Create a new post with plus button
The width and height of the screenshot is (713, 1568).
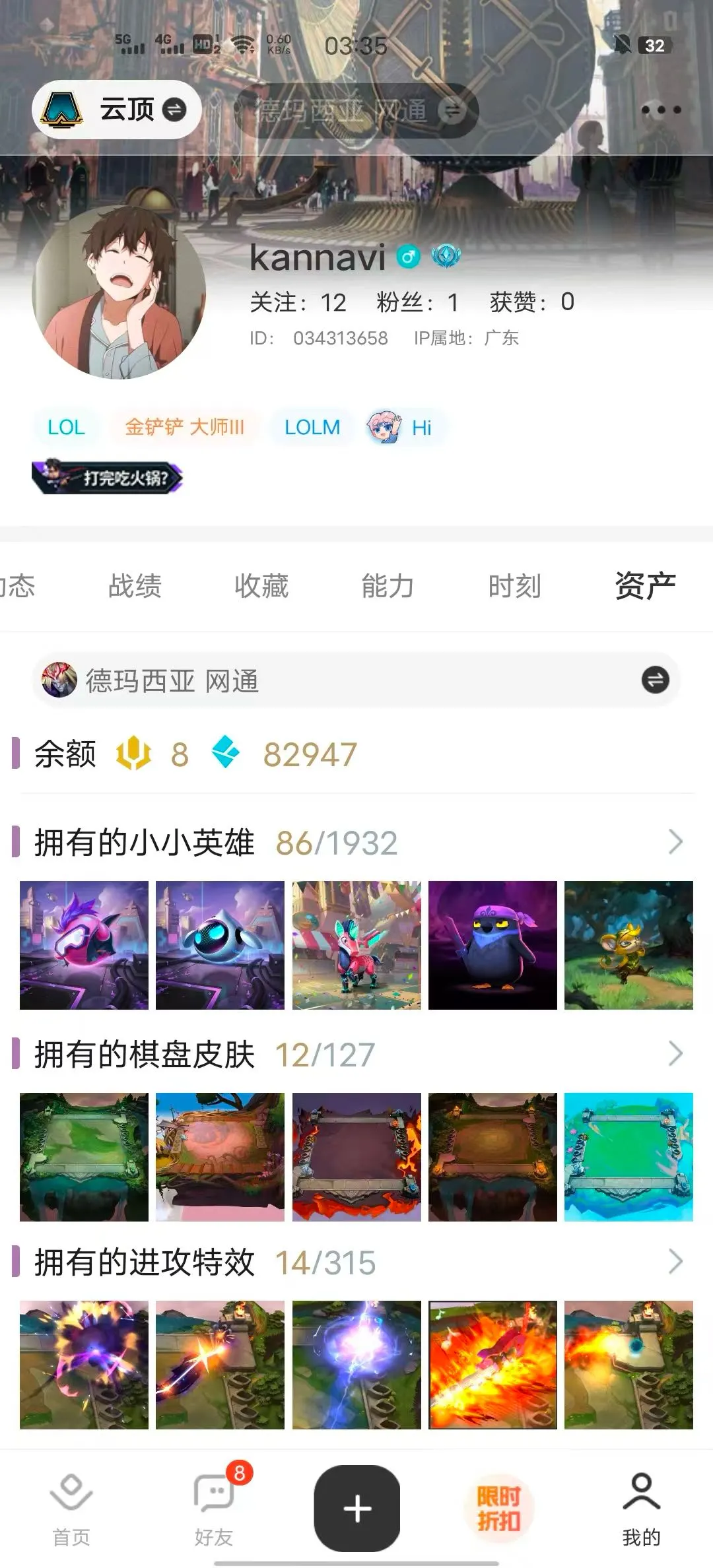pyautogui.click(x=357, y=1509)
